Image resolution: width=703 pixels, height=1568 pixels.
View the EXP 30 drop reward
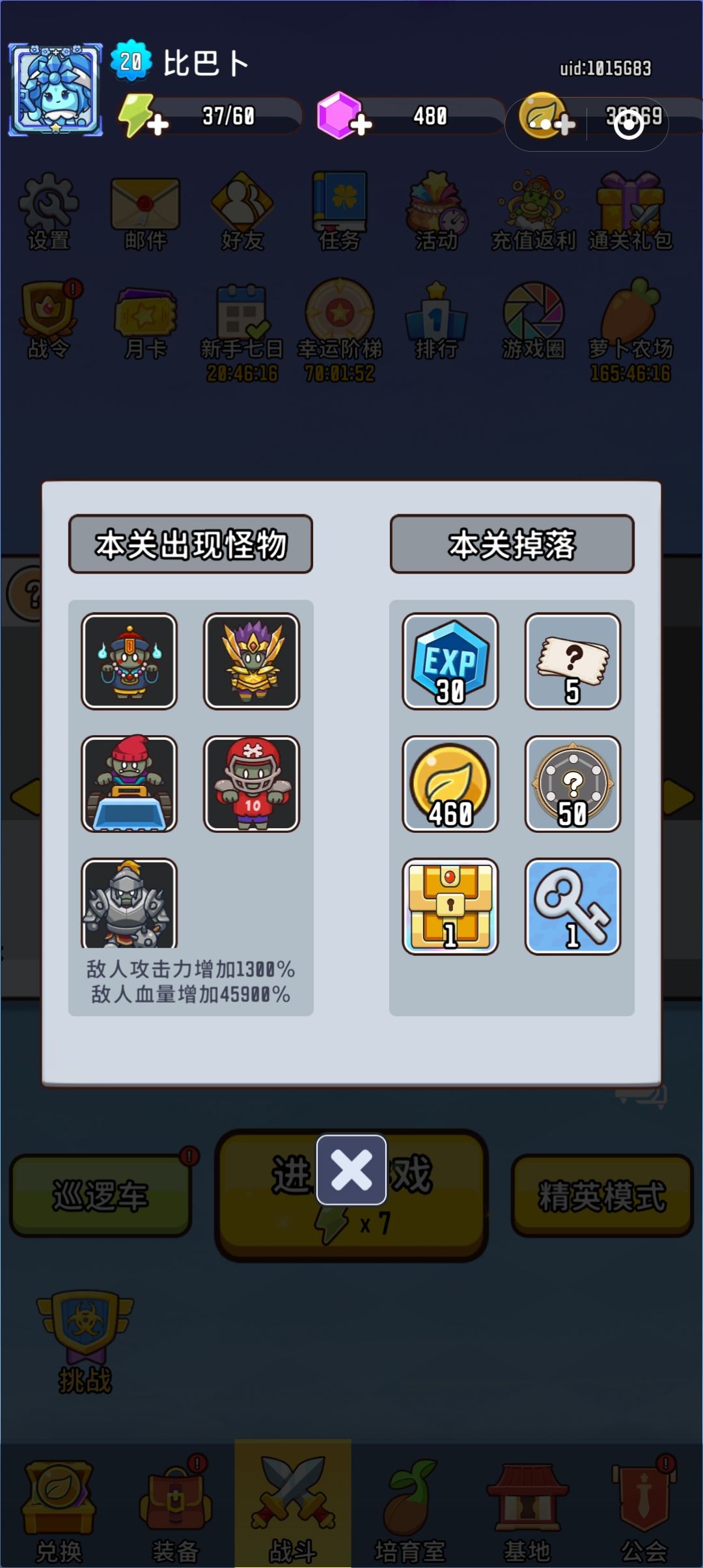(x=450, y=661)
